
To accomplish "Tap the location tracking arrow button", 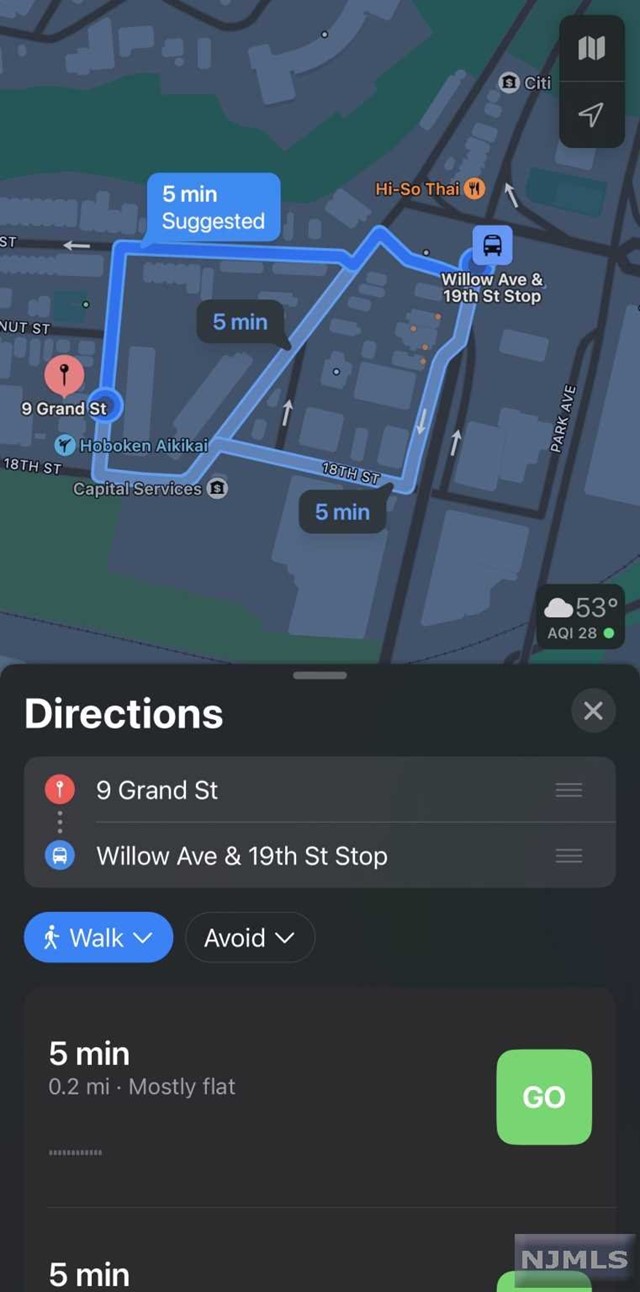I will coord(592,114).
